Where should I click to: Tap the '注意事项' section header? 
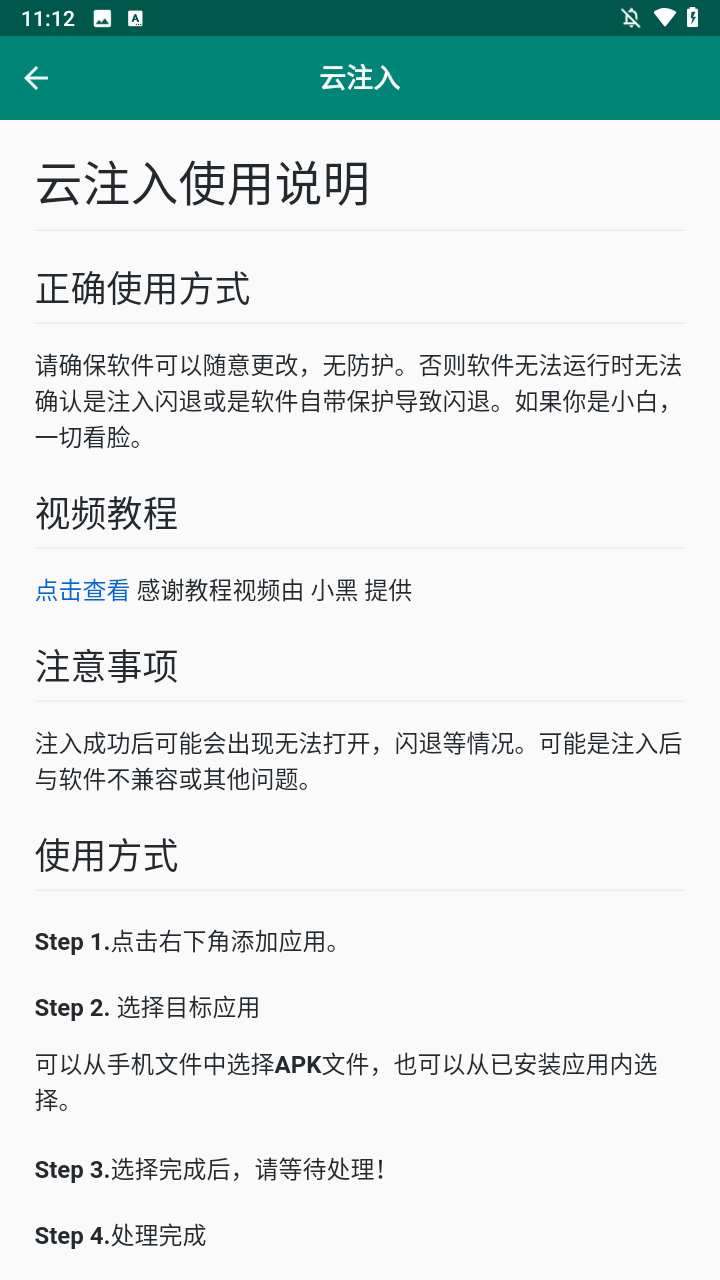click(107, 666)
